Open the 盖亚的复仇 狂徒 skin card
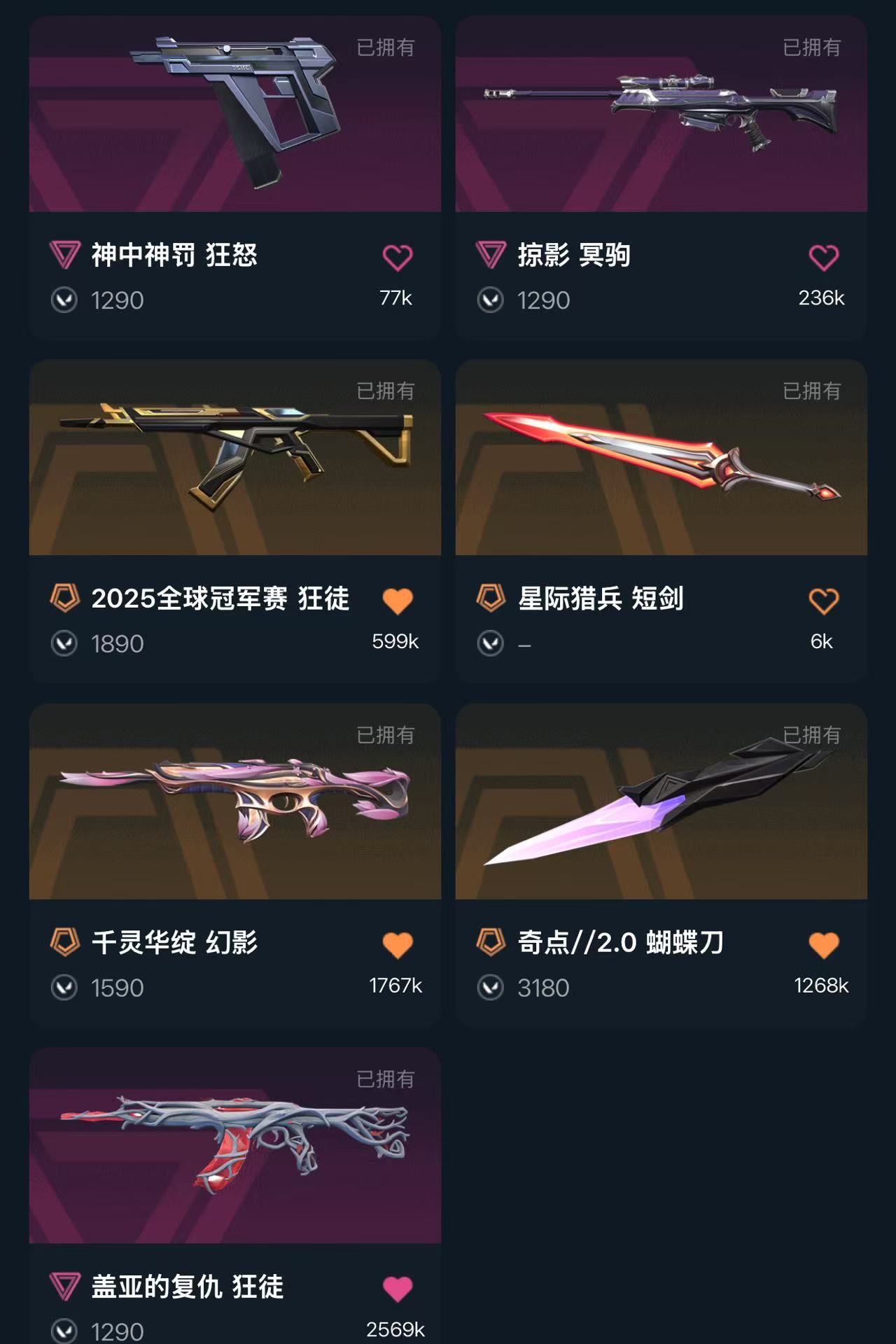The height and width of the screenshot is (1344, 896). click(234, 1147)
